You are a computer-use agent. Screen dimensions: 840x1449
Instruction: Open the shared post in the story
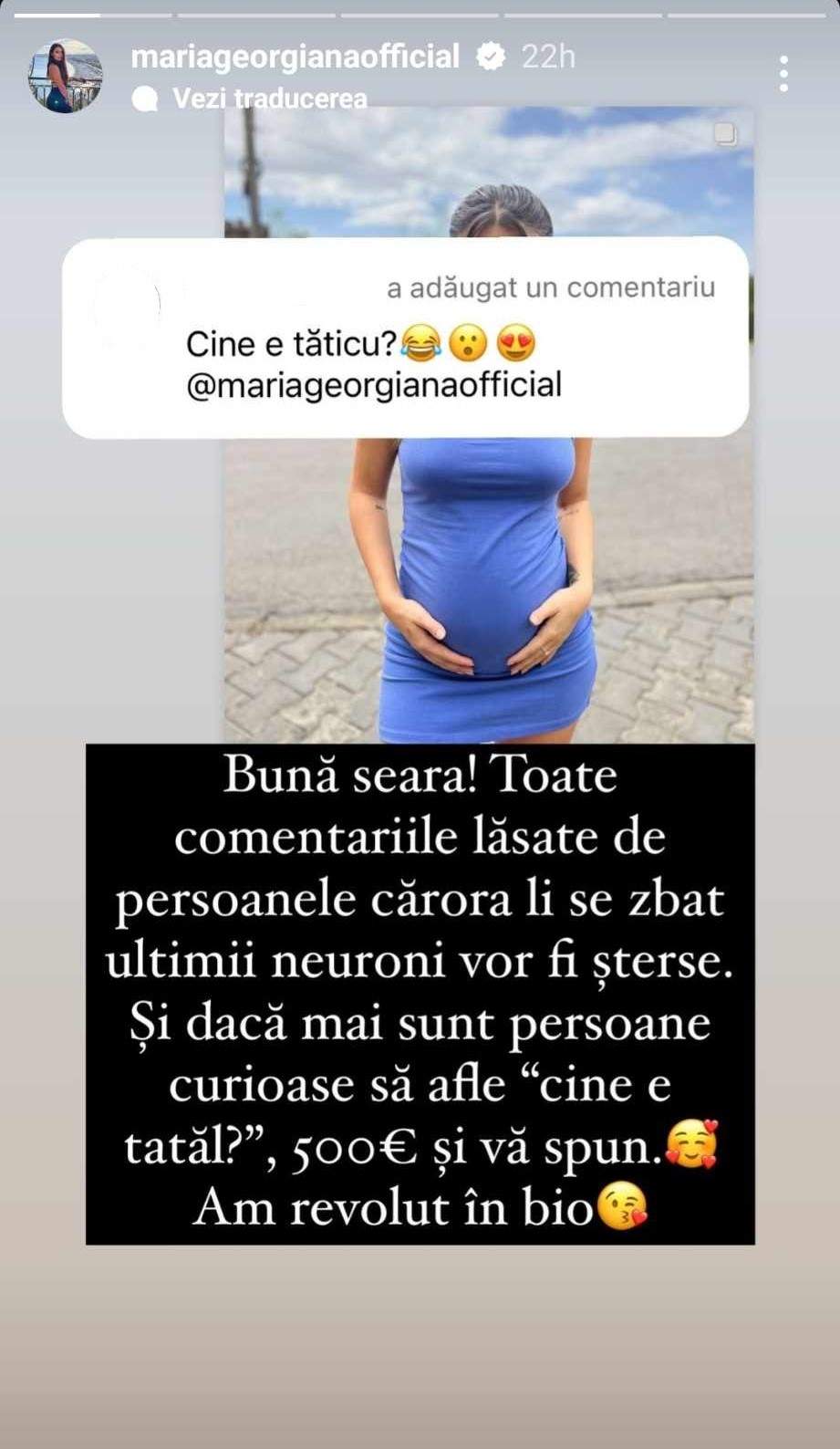tap(489, 584)
